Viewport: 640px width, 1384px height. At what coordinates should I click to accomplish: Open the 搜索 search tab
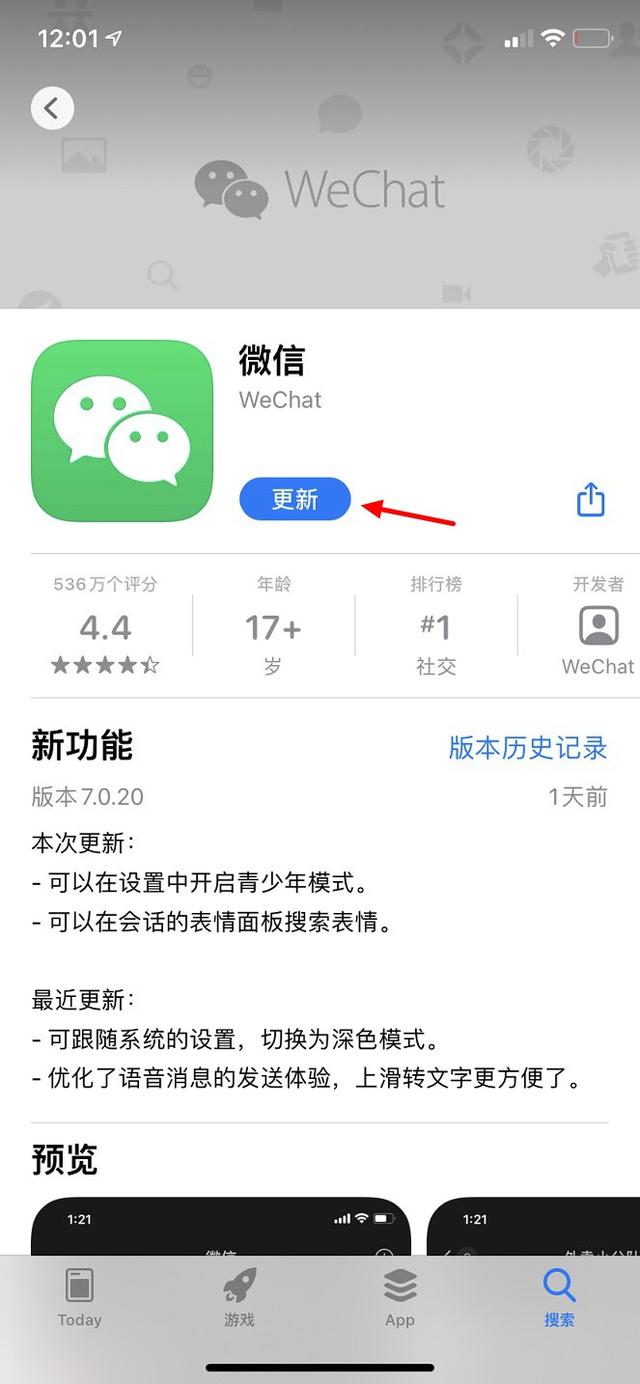pos(559,1297)
